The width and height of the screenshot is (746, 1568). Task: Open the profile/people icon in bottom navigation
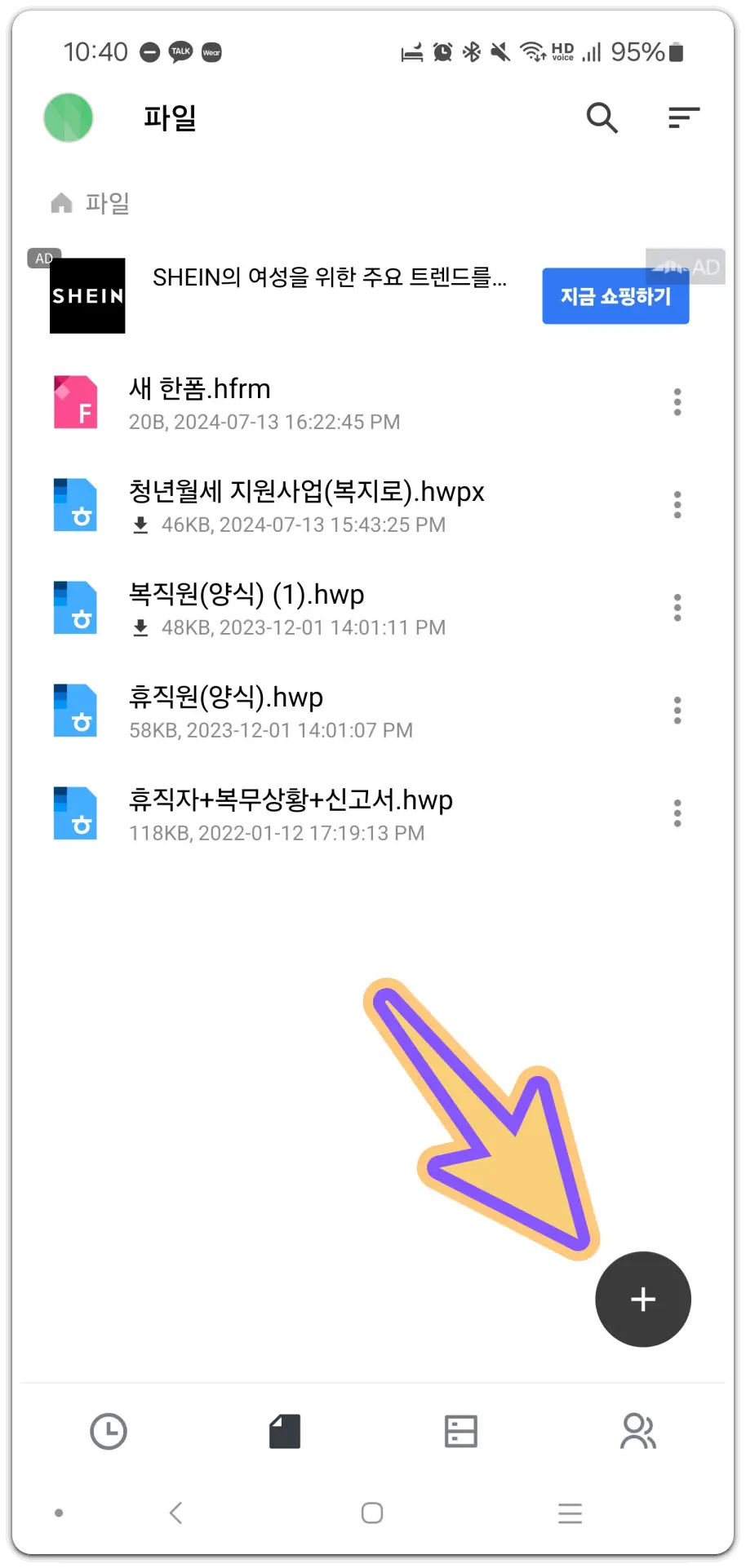click(x=637, y=1431)
